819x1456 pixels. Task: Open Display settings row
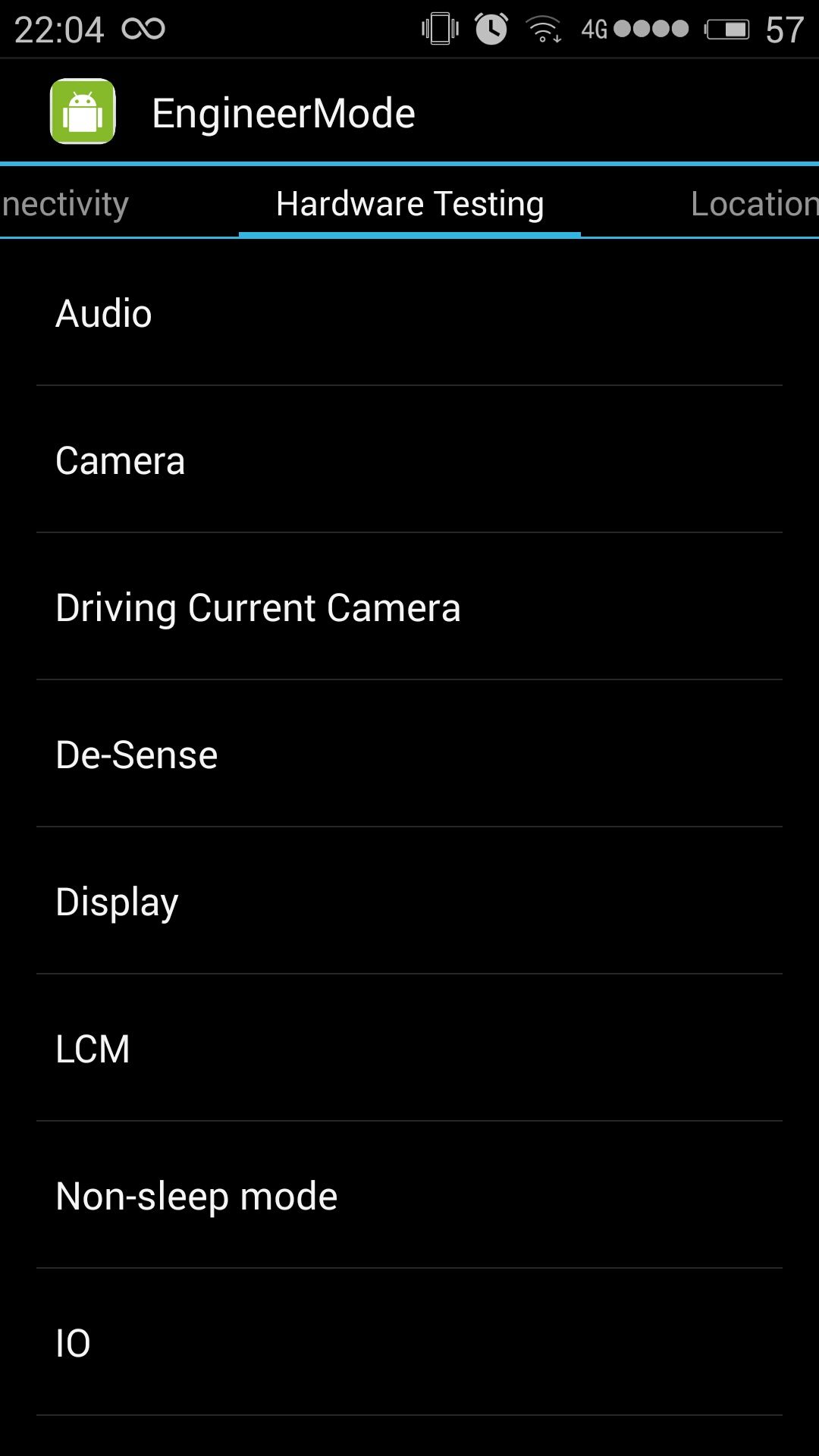pyautogui.click(x=409, y=901)
